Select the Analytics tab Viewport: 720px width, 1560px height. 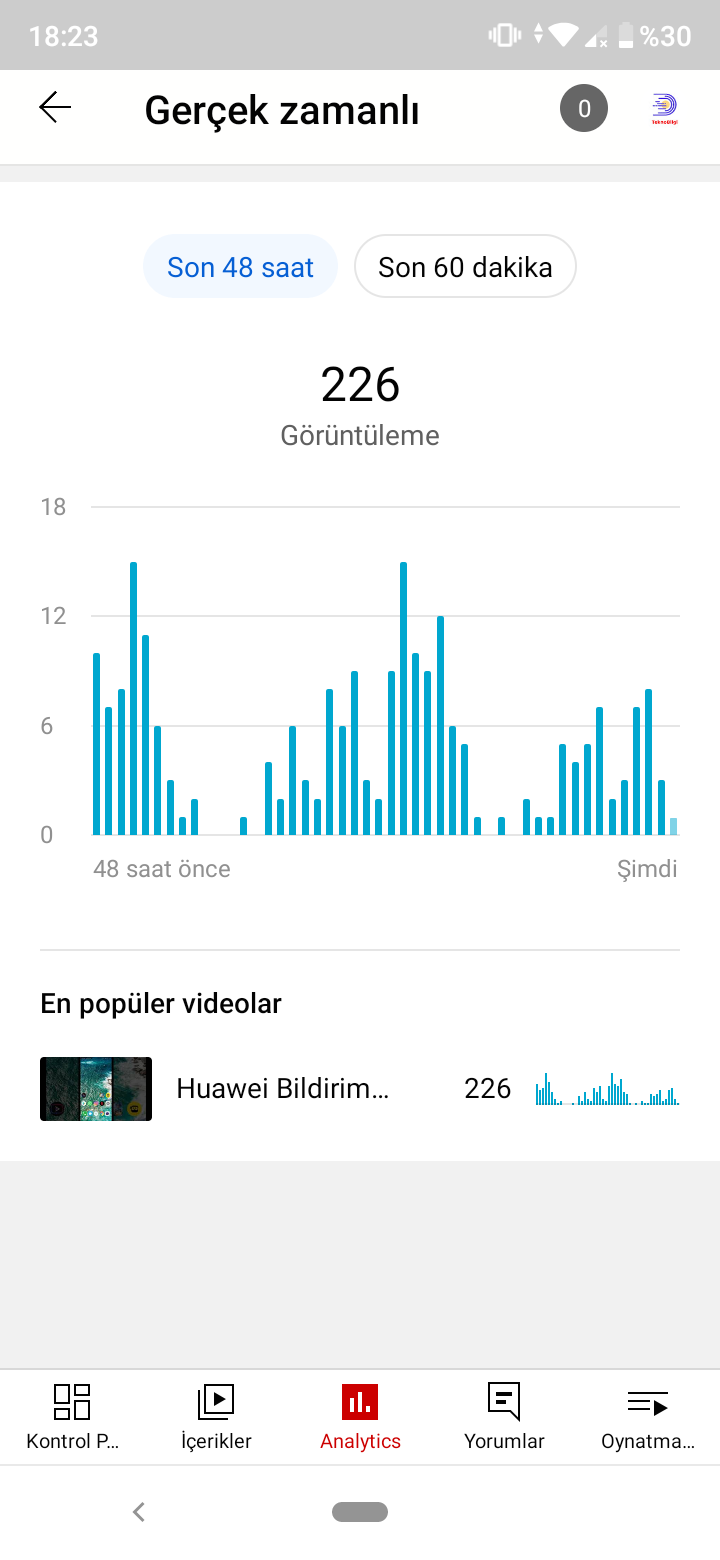pyautogui.click(x=360, y=1417)
